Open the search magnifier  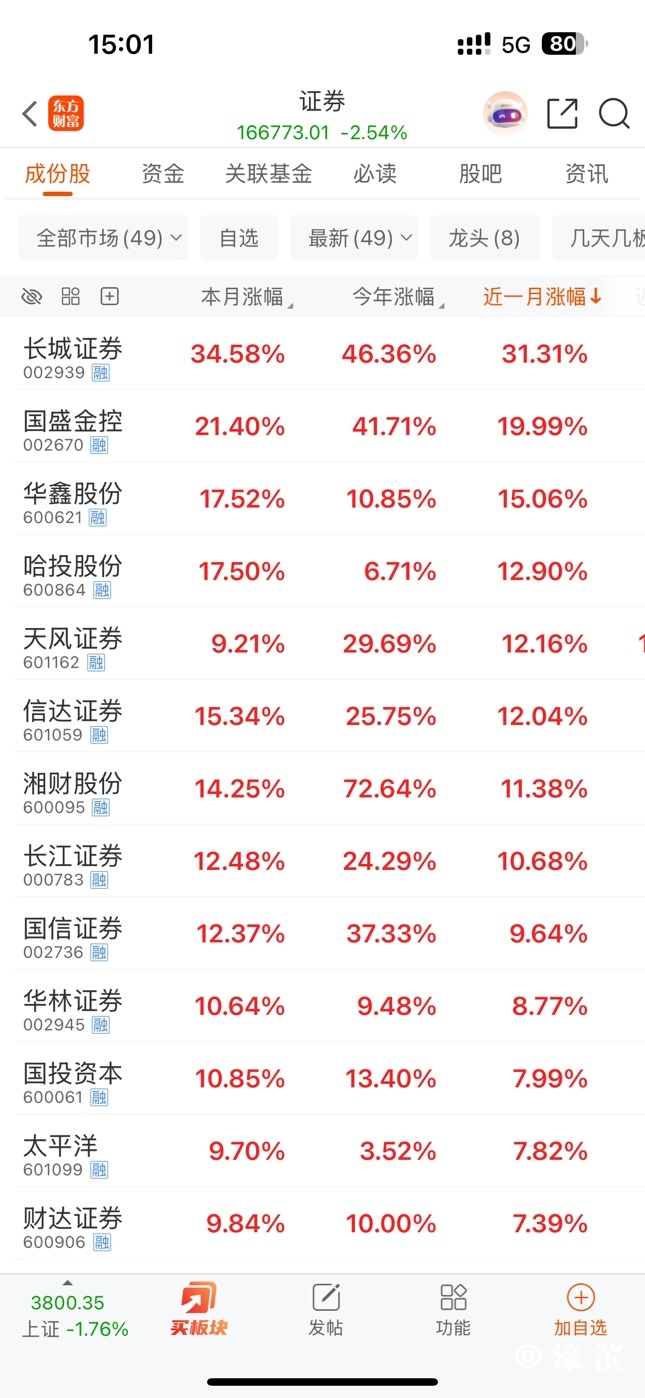point(614,114)
